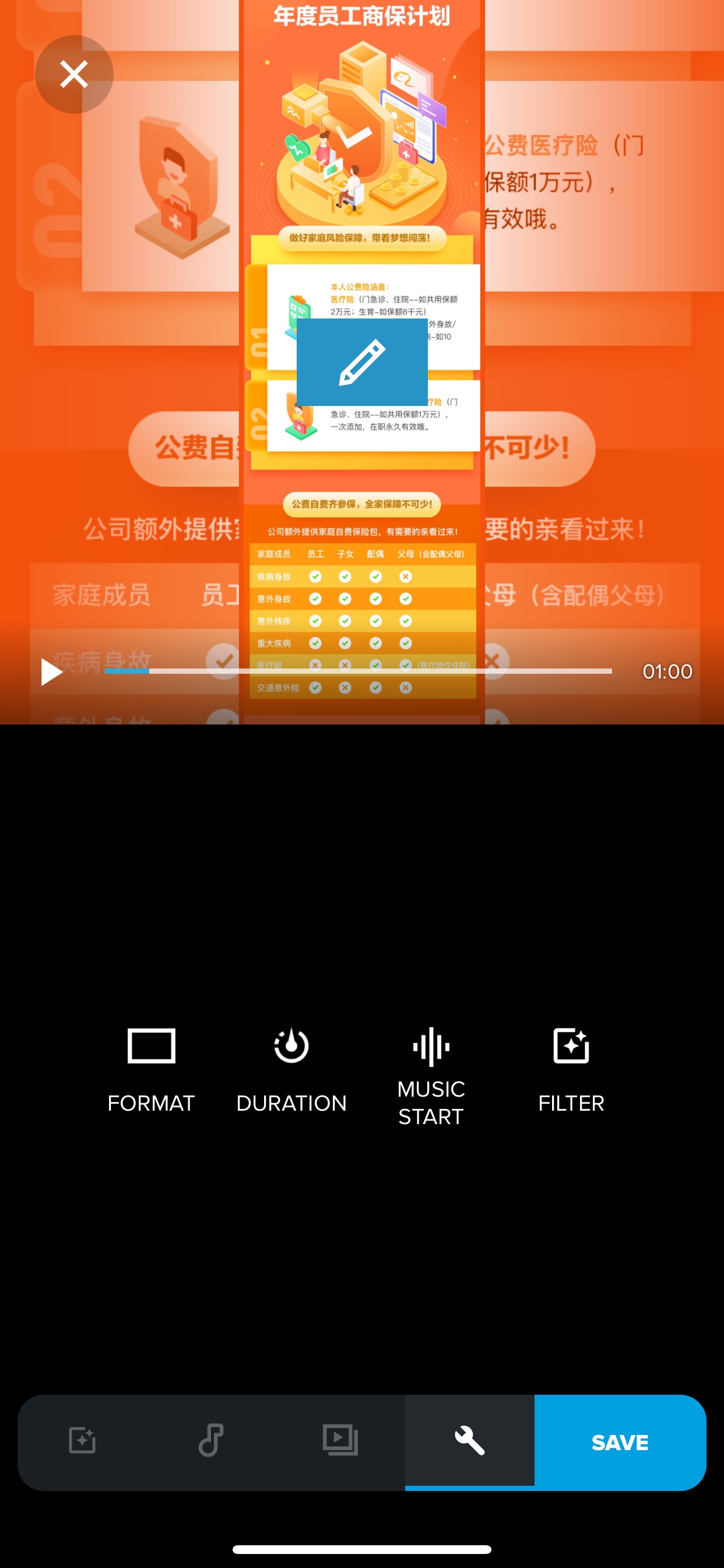Seek on the video progress bar
This screenshot has height=1568, width=724.
(x=358, y=671)
